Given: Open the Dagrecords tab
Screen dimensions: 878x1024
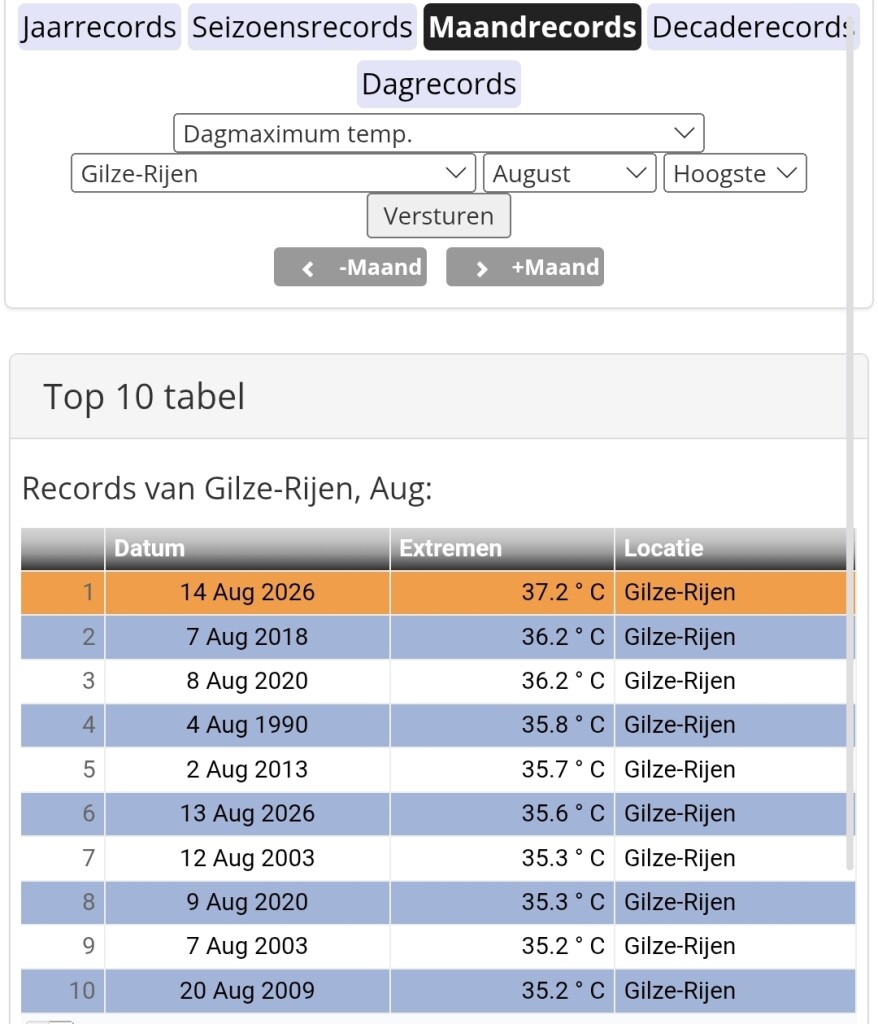Looking at the screenshot, I should tap(438, 84).
